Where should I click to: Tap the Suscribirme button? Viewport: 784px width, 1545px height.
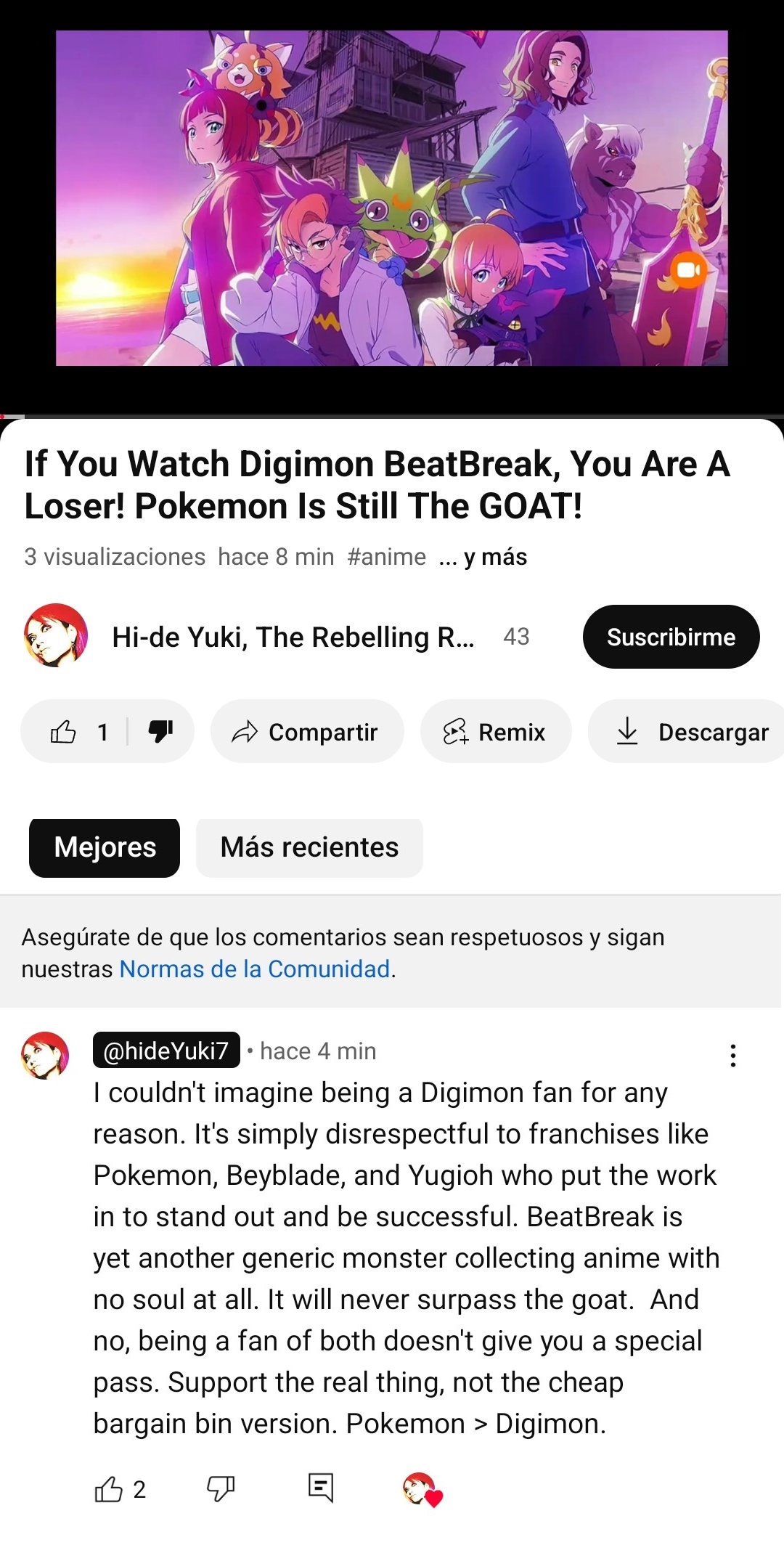coord(671,637)
